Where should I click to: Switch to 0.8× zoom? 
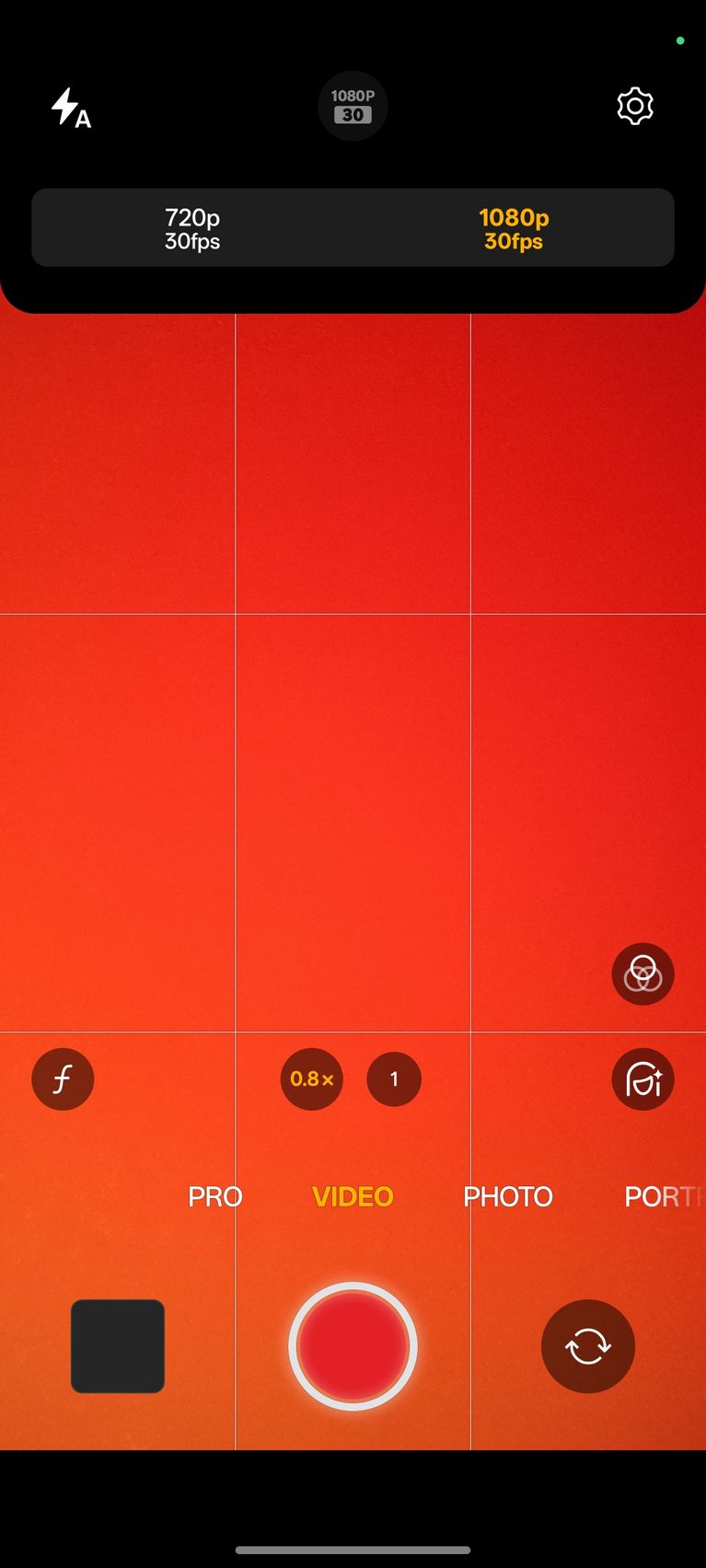click(x=312, y=1078)
